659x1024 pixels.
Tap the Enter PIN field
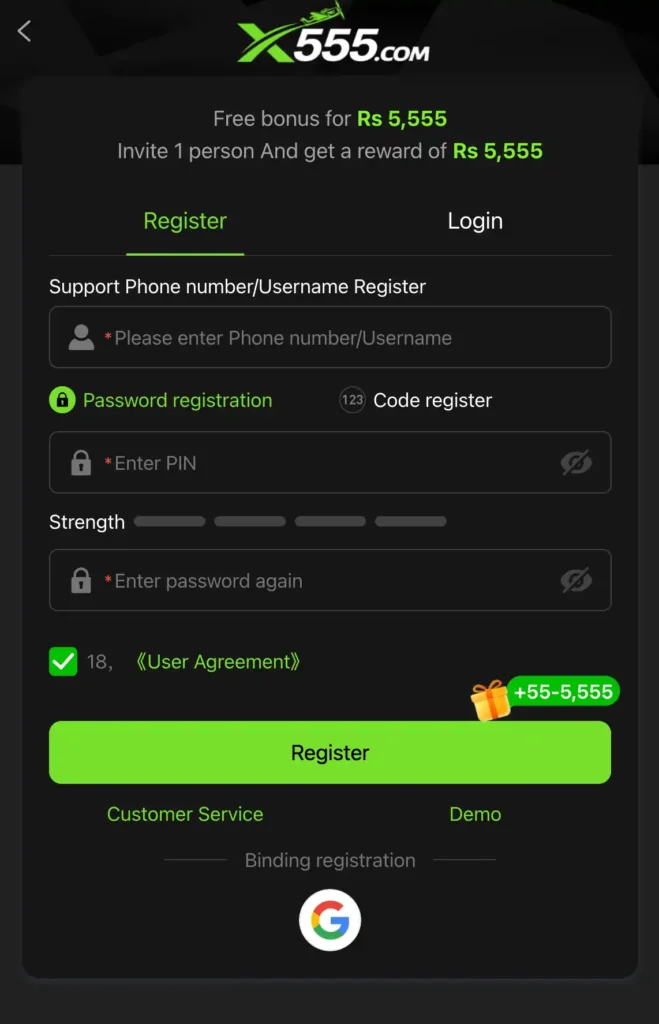[x=320, y=463]
